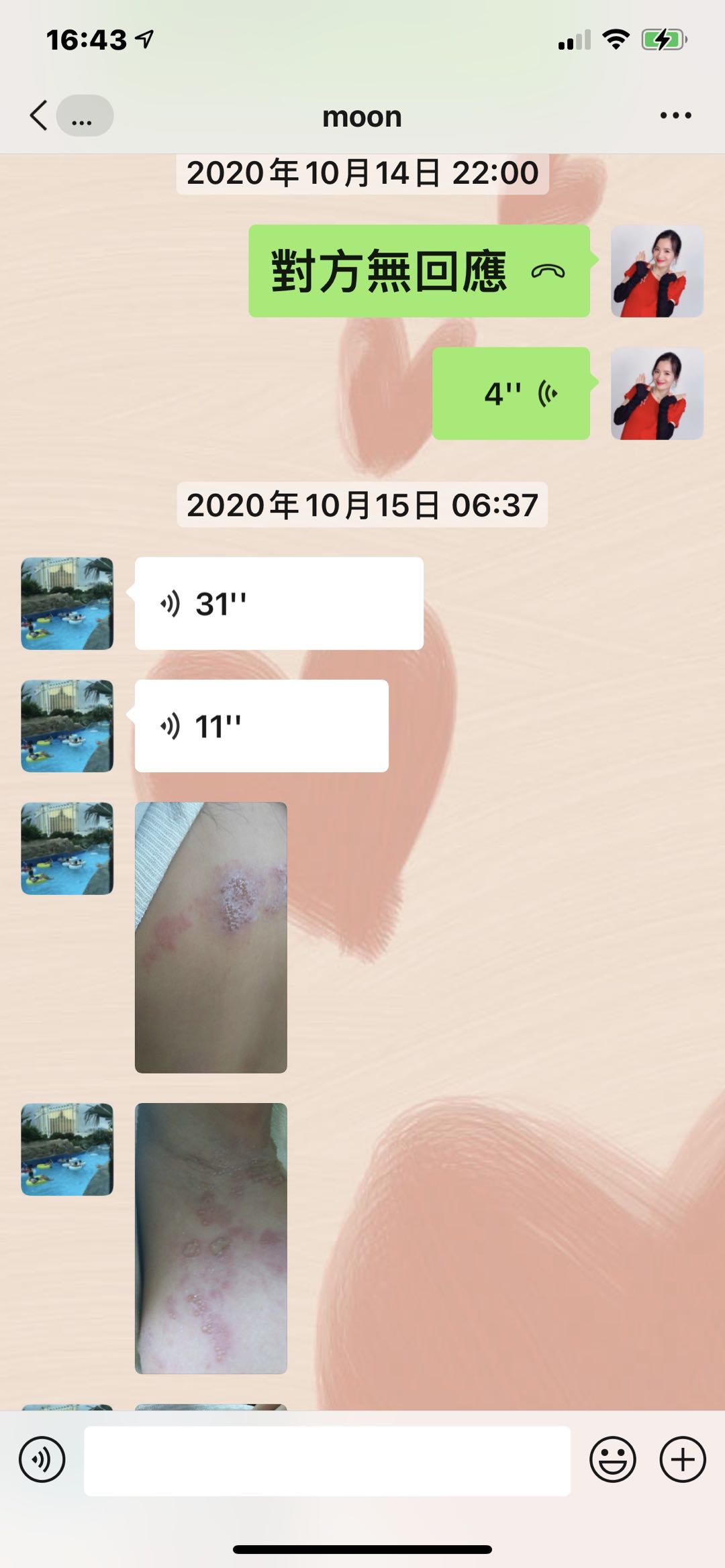Open the first received skin photo
The height and width of the screenshot is (1568, 725).
coord(211,937)
